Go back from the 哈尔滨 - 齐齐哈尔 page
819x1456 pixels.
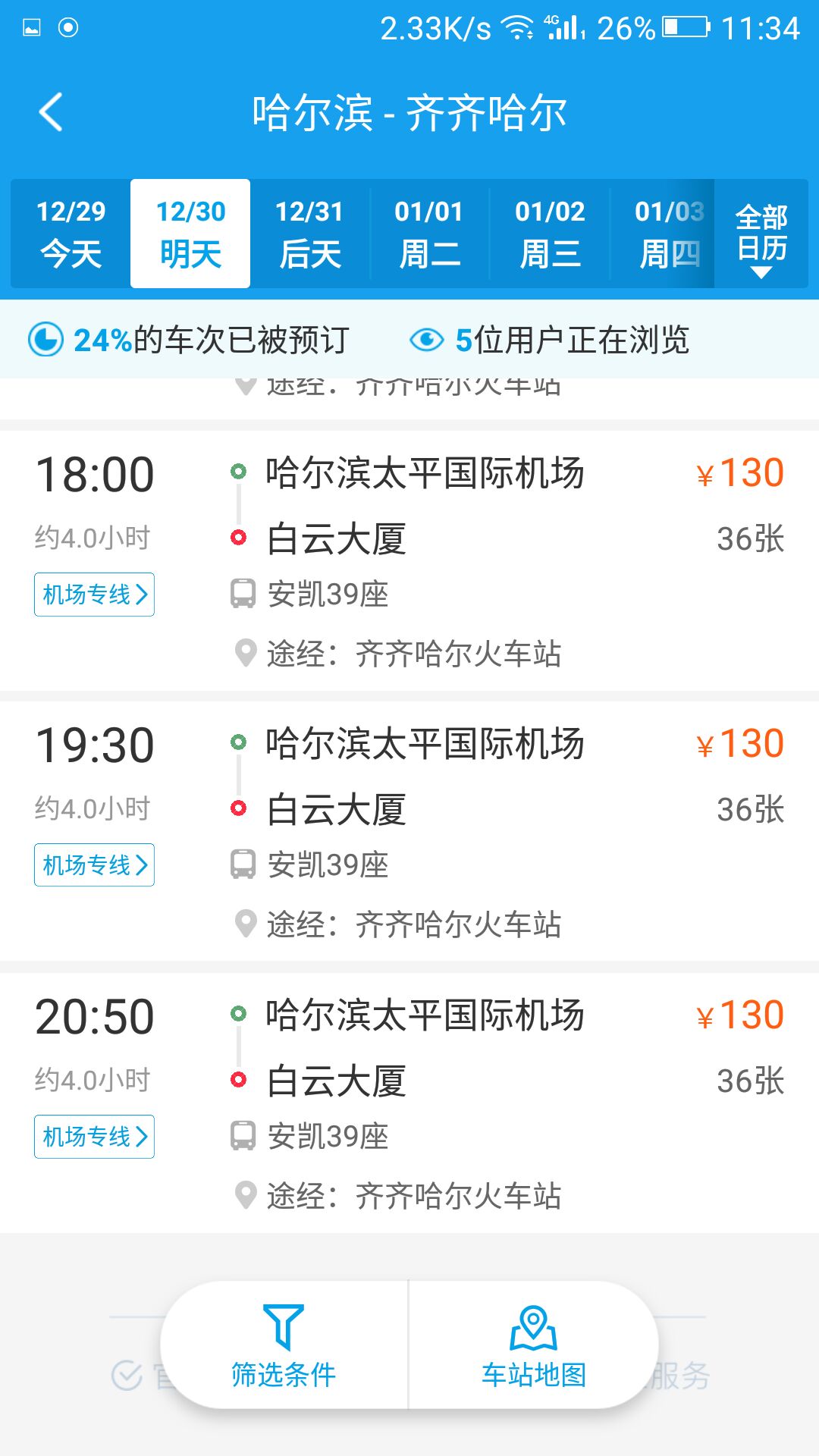[51, 112]
